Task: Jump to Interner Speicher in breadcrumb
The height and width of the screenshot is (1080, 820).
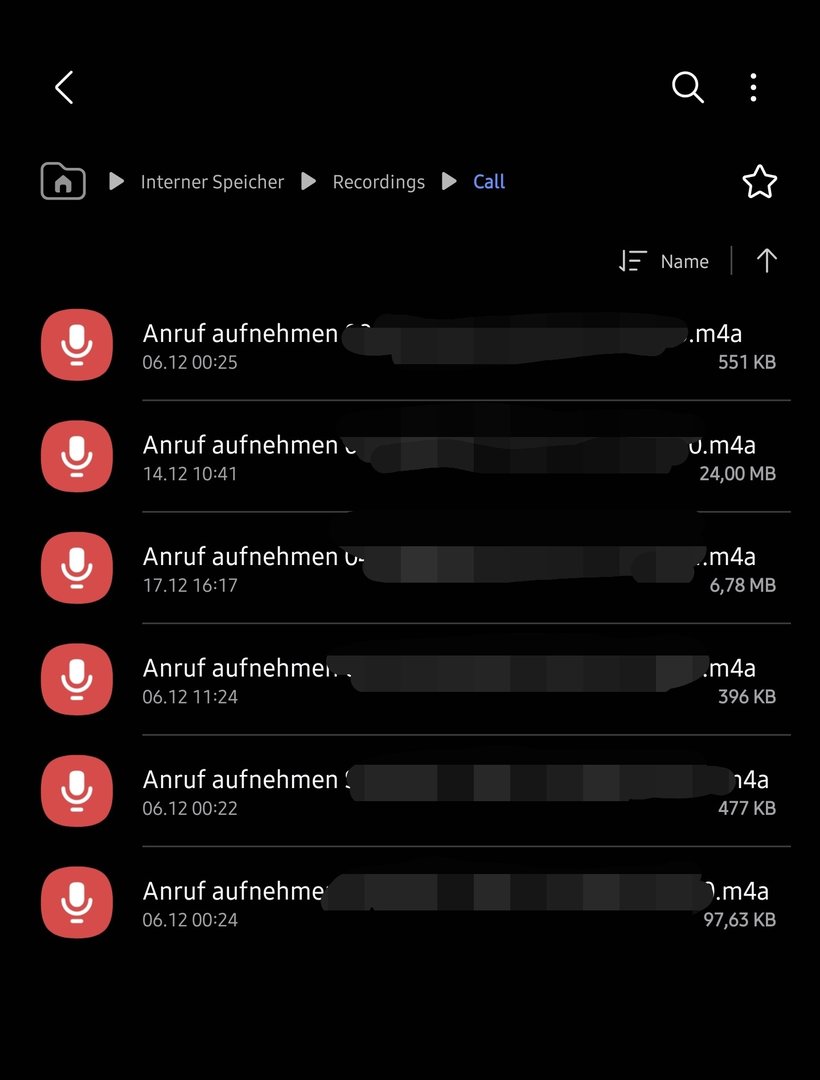Action: [x=212, y=182]
